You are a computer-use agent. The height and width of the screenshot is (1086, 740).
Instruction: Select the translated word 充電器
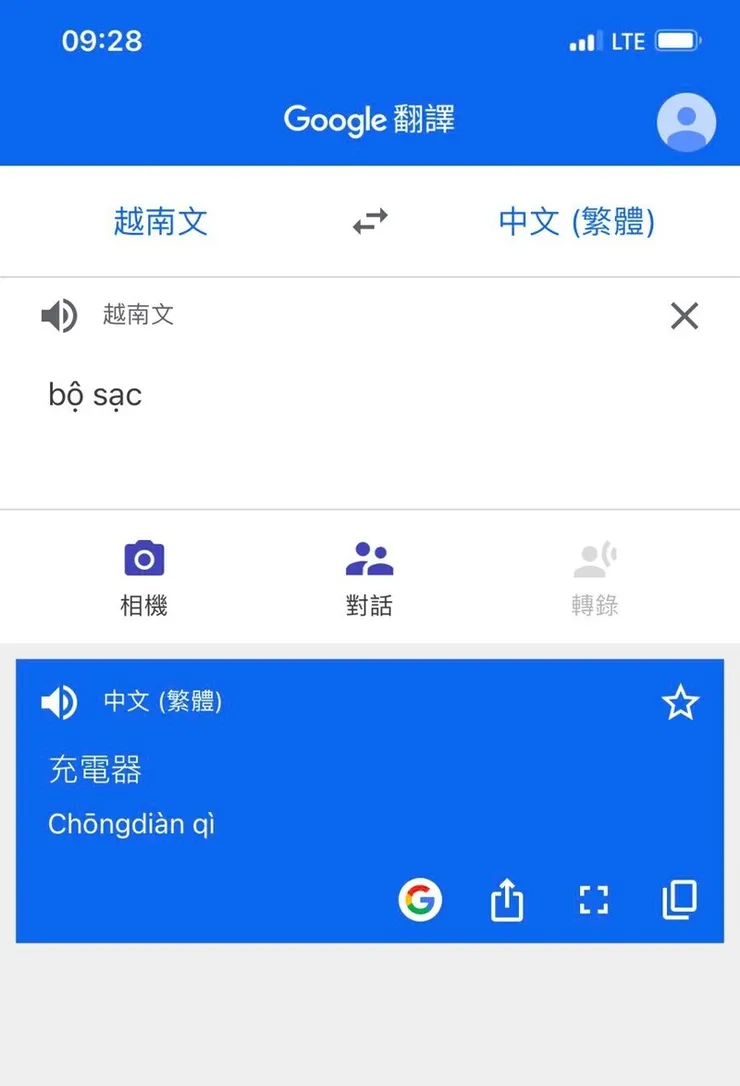tap(97, 769)
